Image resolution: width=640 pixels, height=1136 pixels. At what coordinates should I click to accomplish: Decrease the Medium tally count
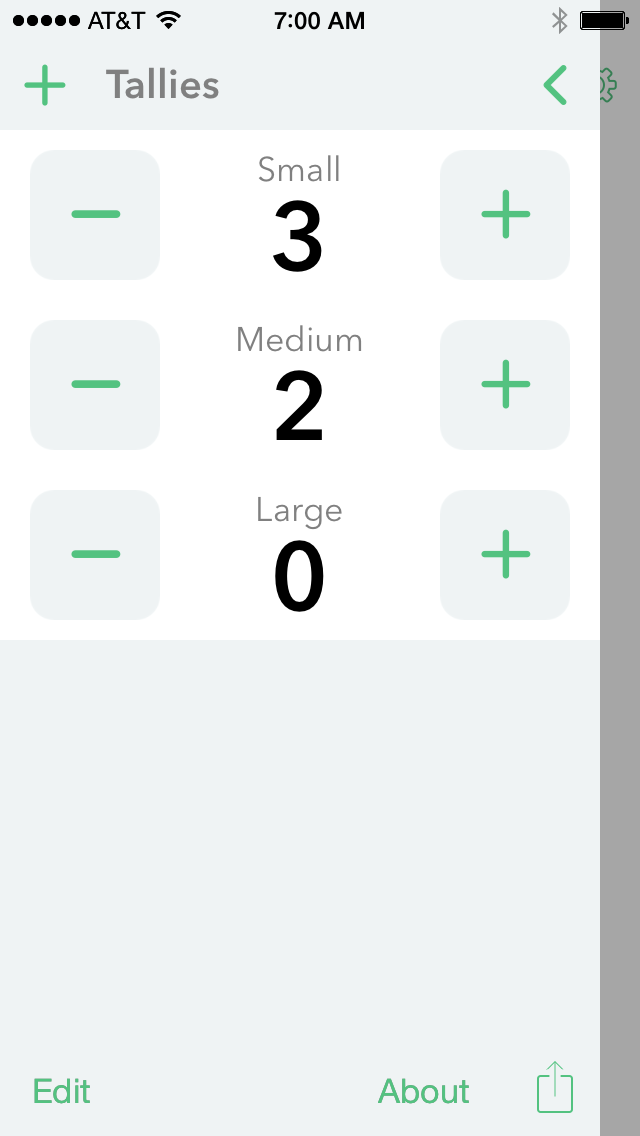95,384
